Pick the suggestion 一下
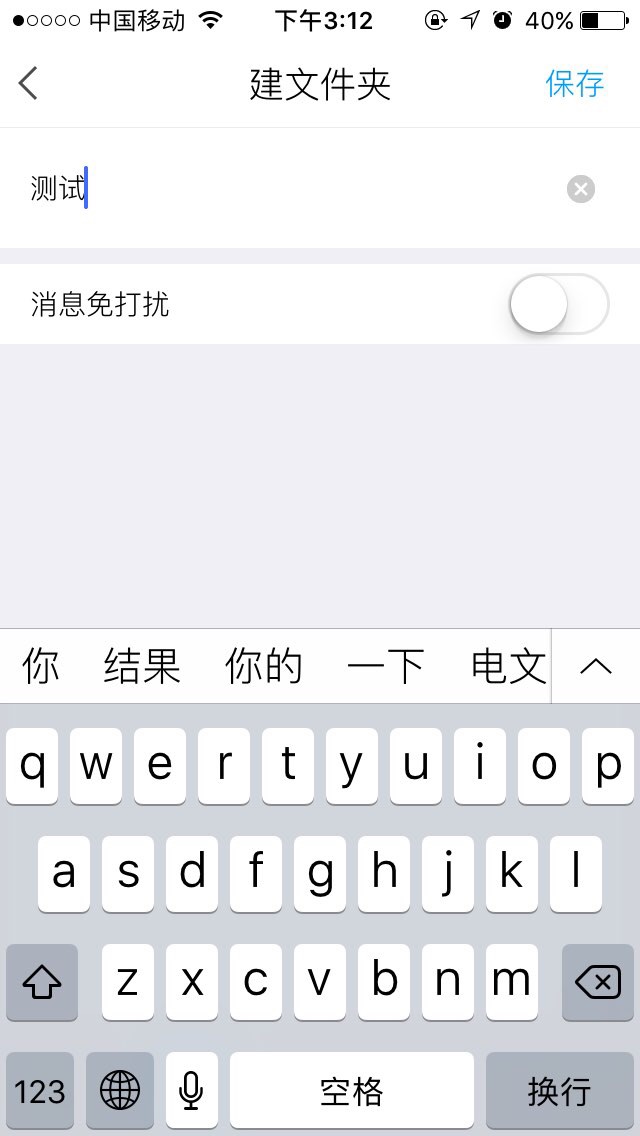 (x=385, y=666)
